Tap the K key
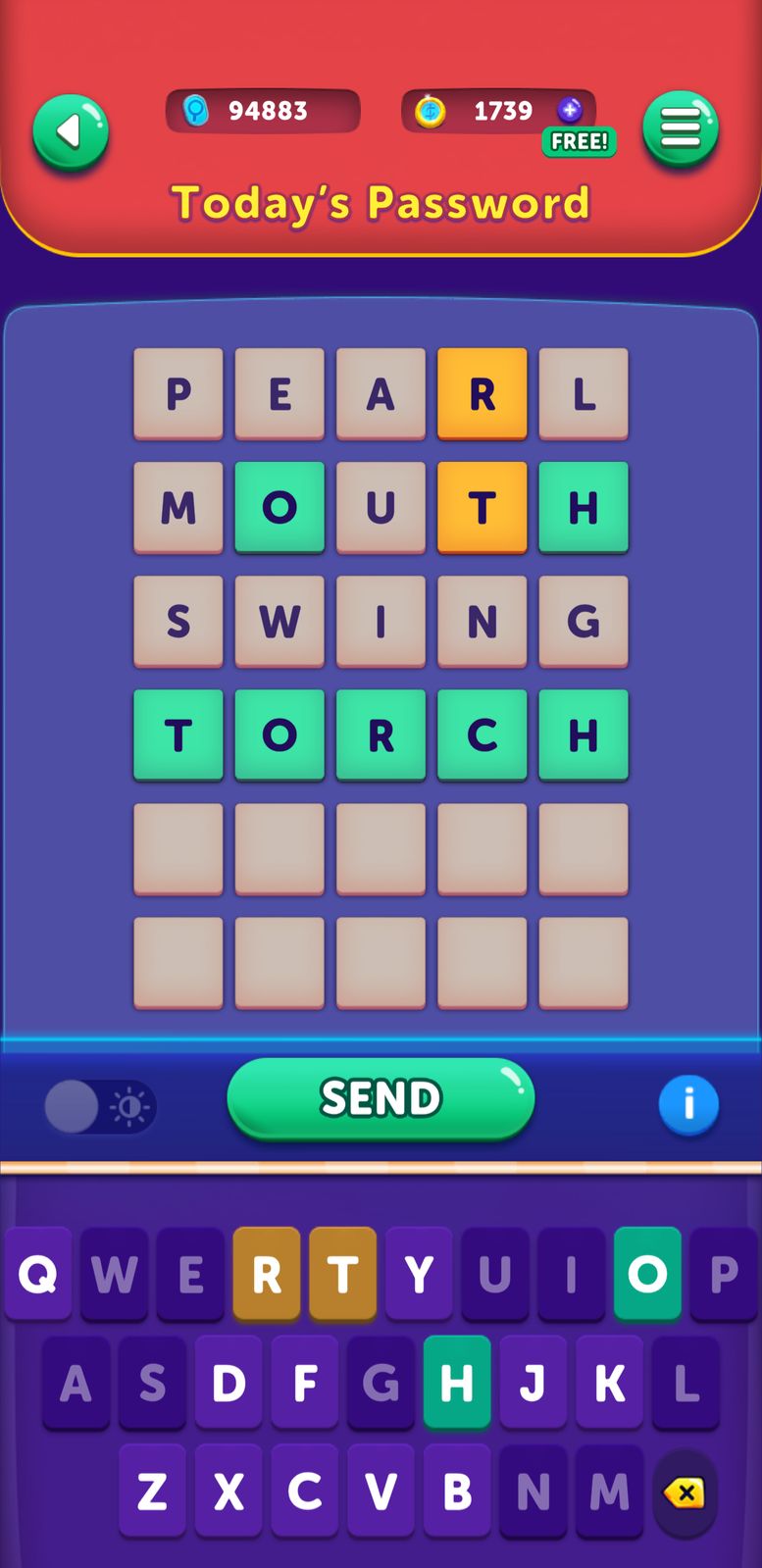This screenshot has width=762, height=1568. pos(609,1383)
